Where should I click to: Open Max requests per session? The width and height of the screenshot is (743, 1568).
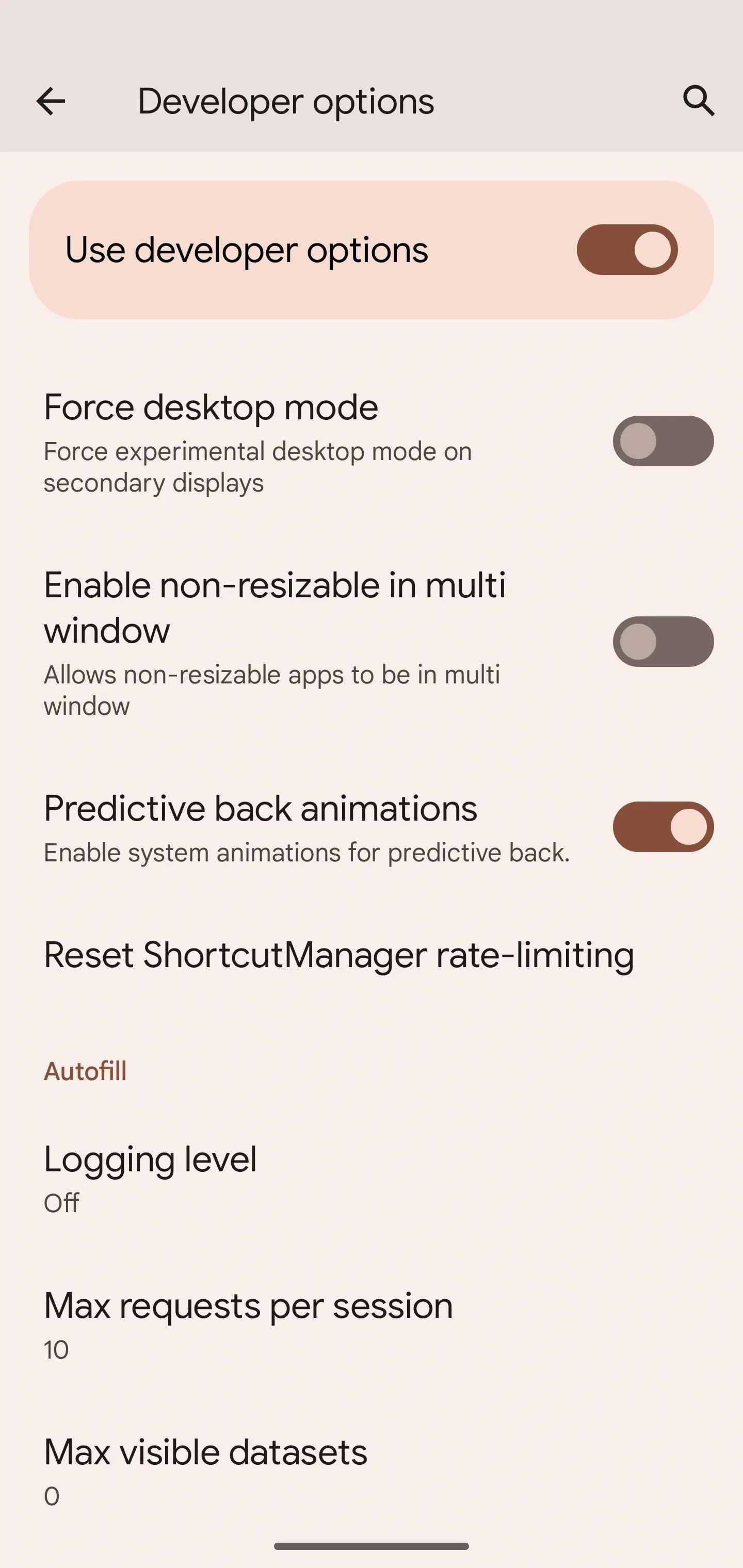tap(372, 1324)
